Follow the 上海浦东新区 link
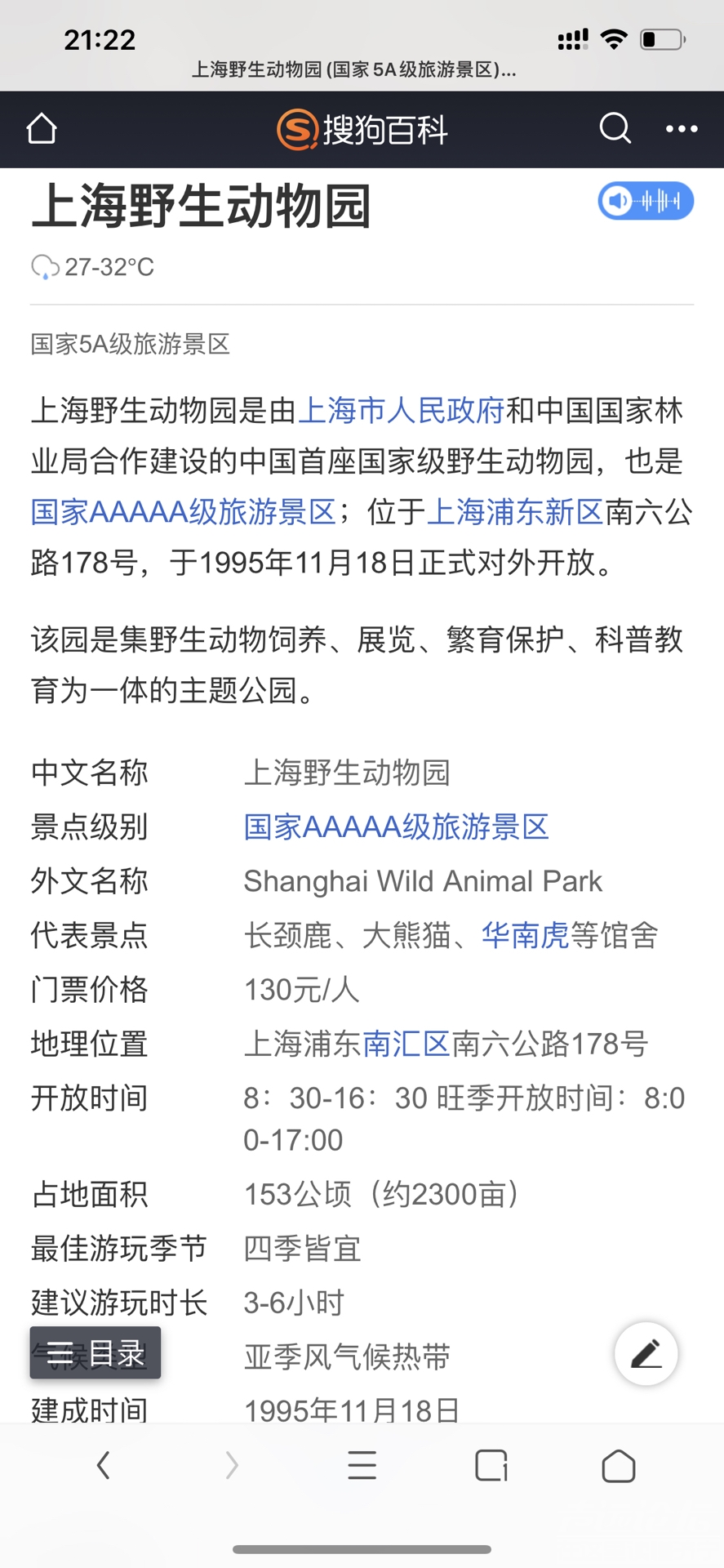The height and width of the screenshot is (1568, 724). [x=514, y=512]
